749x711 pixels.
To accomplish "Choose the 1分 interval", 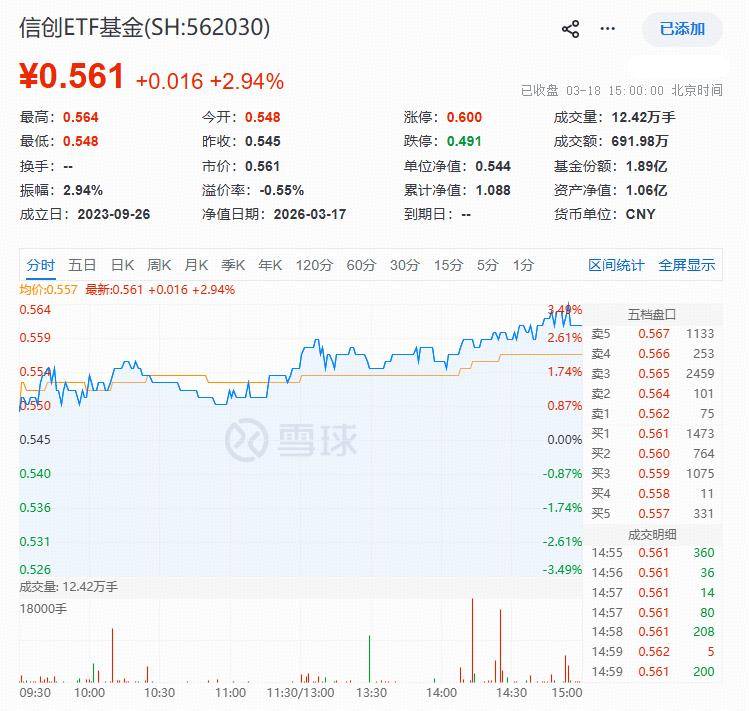I will point(523,265).
